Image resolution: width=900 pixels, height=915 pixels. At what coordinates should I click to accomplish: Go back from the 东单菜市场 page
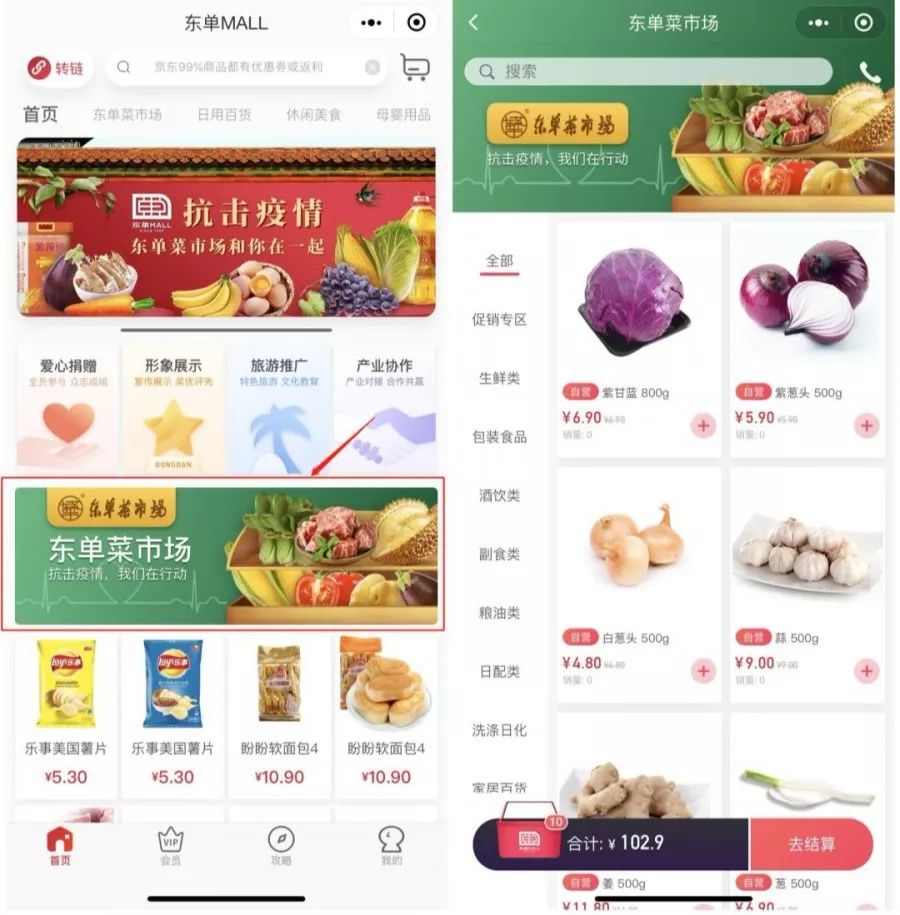click(474, 23)
